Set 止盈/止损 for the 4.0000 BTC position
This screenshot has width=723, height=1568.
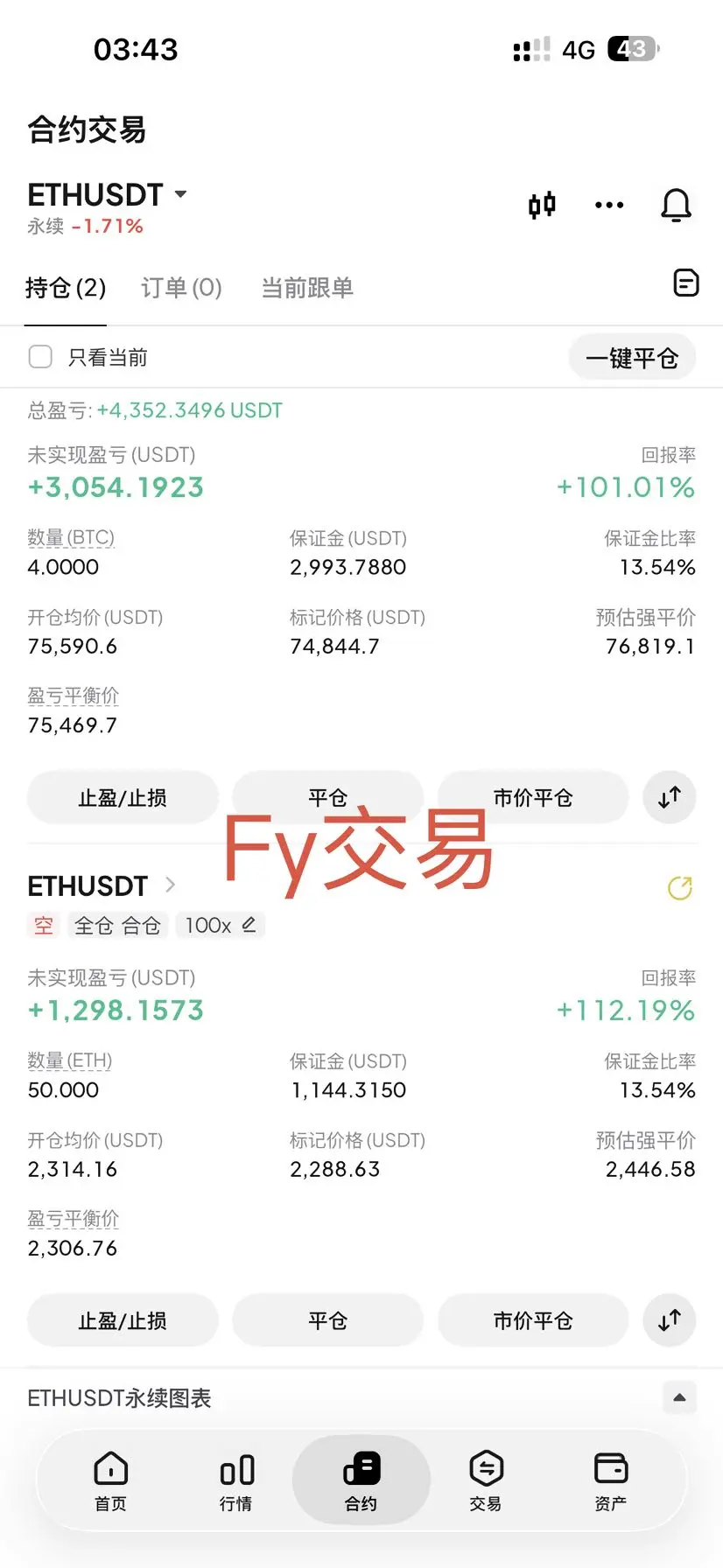123,797
